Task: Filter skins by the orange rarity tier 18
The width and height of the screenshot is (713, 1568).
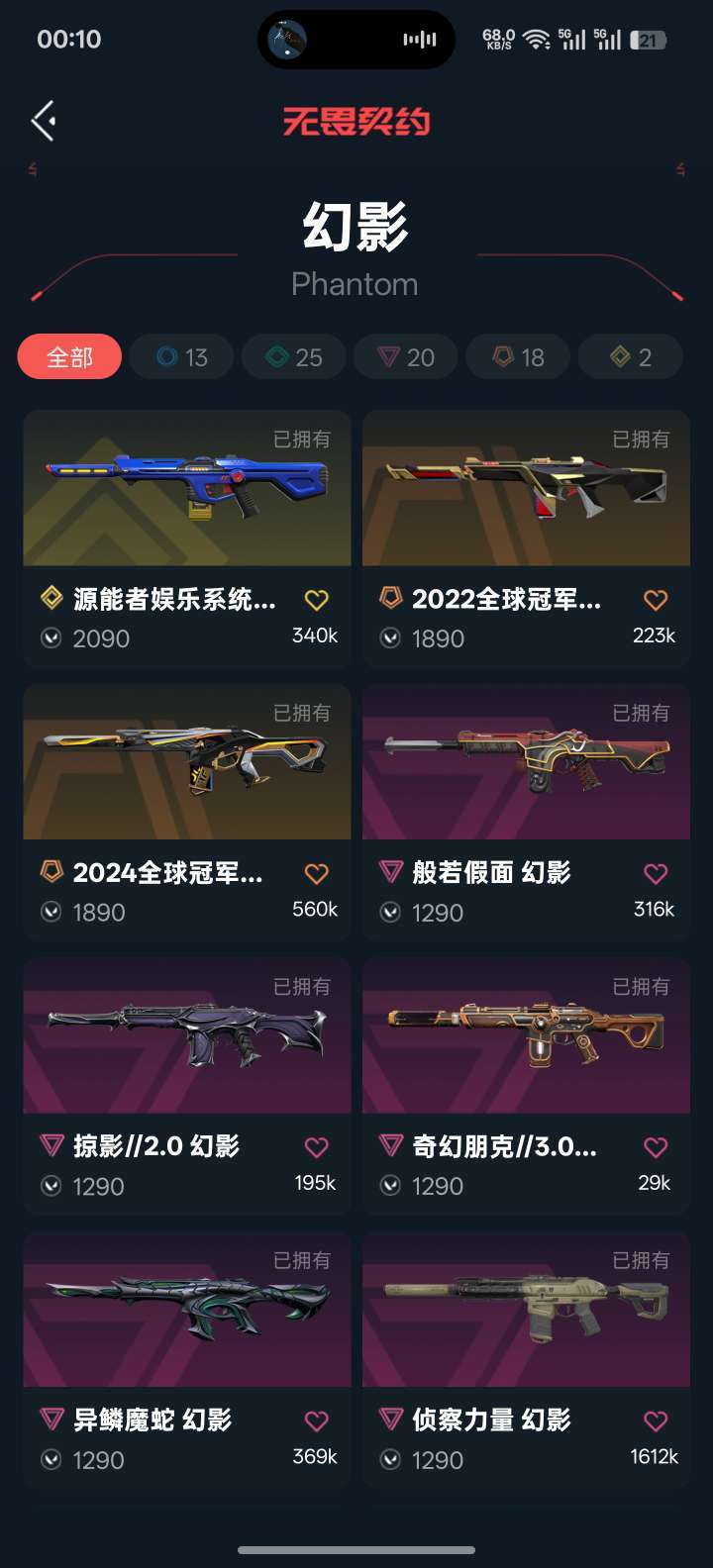Action: point(517,356)
